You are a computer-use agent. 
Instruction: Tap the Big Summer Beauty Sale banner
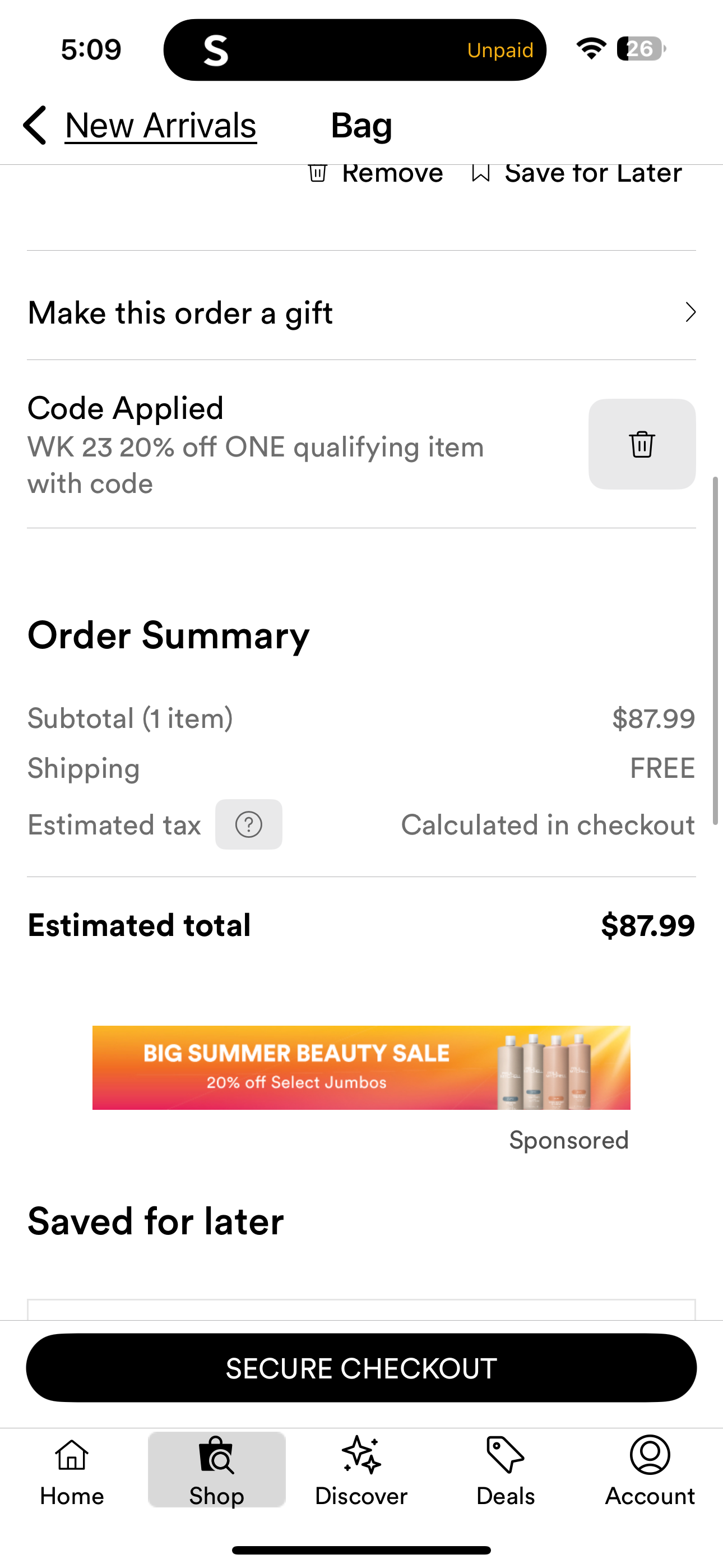coord(361,1068)
